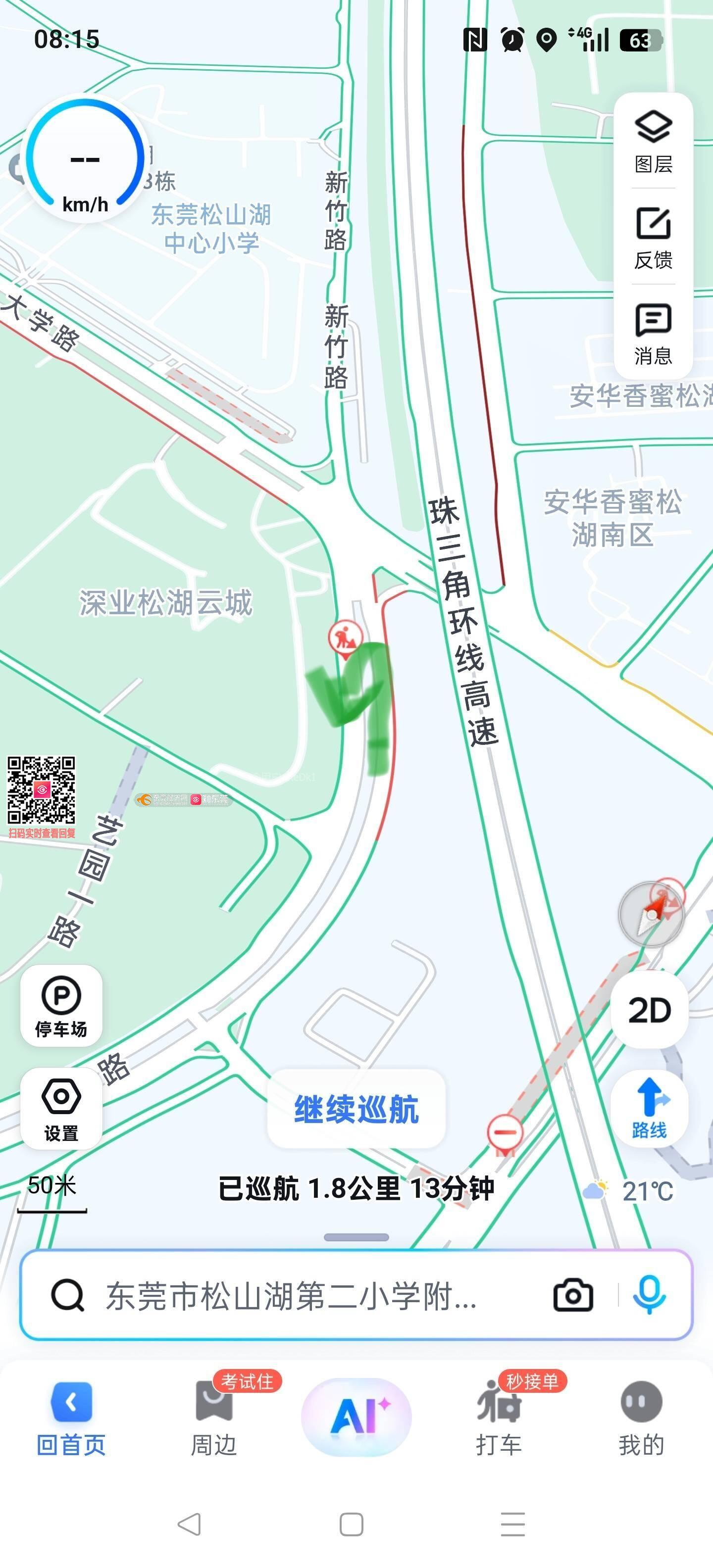The image size is (713, 1568).
Task: Open 设置 cruise settings
Action: [61, 1108]
